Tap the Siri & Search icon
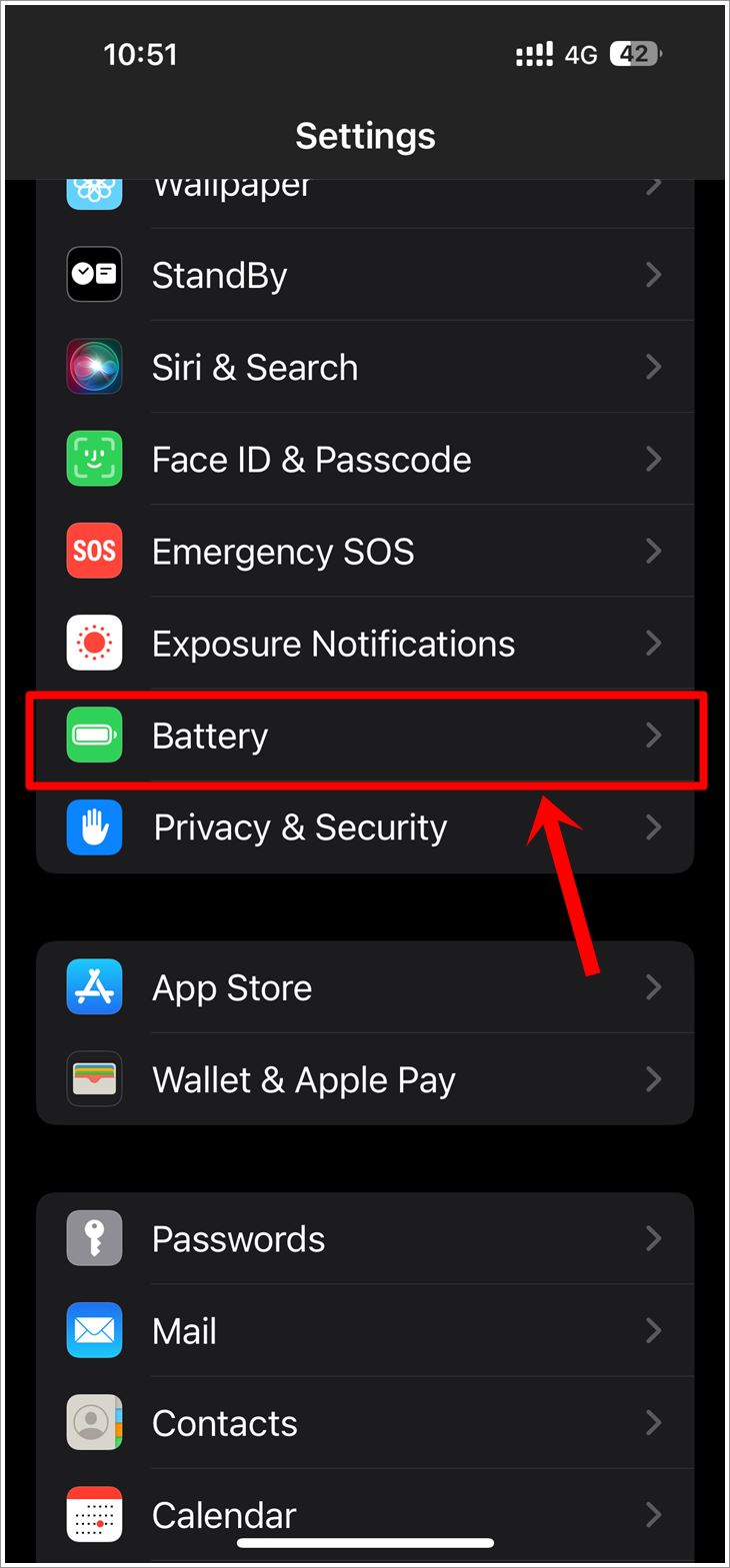This screenshot has width=730, height=1568. click(x=93, y=367)
